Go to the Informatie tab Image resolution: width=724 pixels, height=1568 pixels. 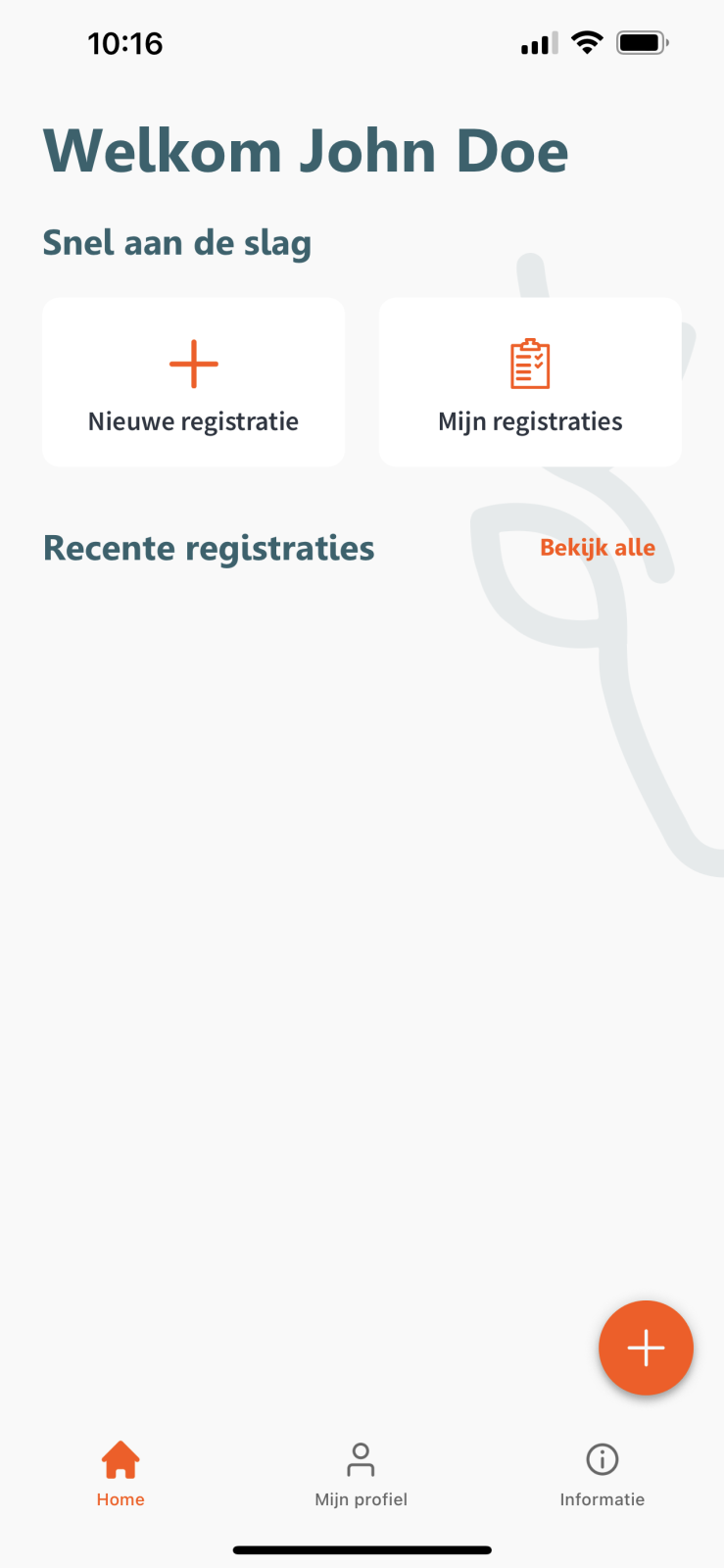[602, 1472]
